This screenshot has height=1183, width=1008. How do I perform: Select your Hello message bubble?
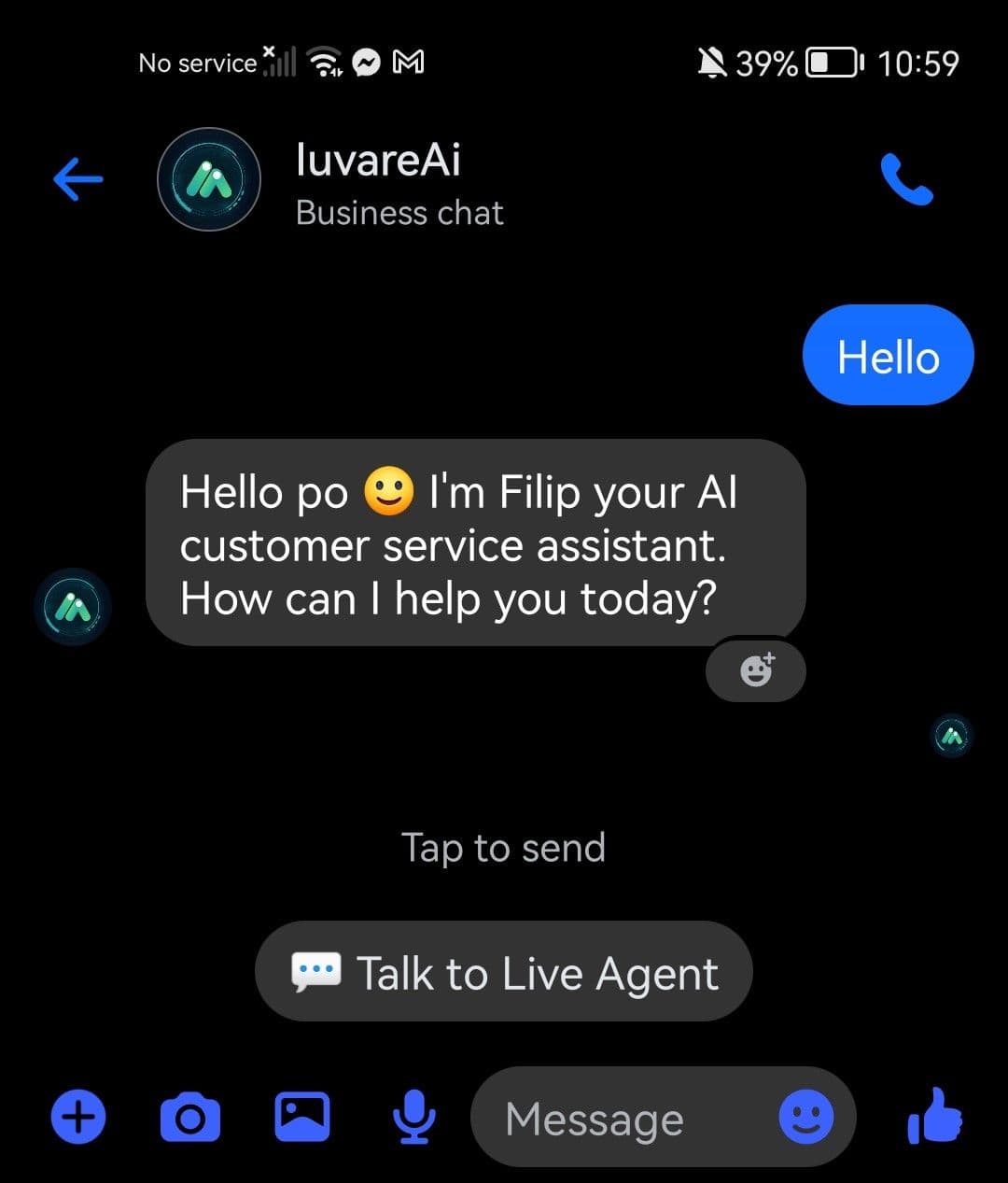[887, 355]
